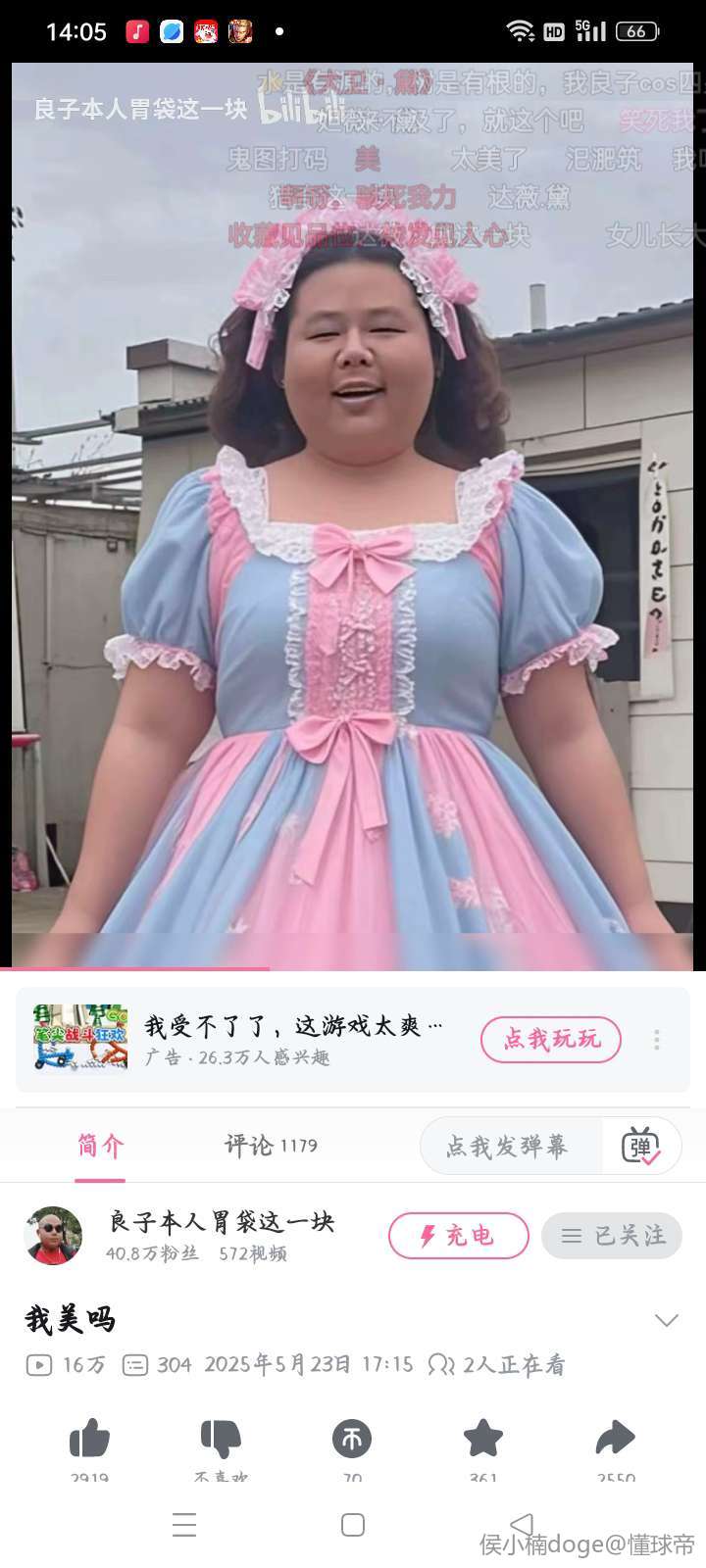This screenshot has width=706, height=1568.
Task: Give a coin to this video
Action: click(x=352, y=1440)
